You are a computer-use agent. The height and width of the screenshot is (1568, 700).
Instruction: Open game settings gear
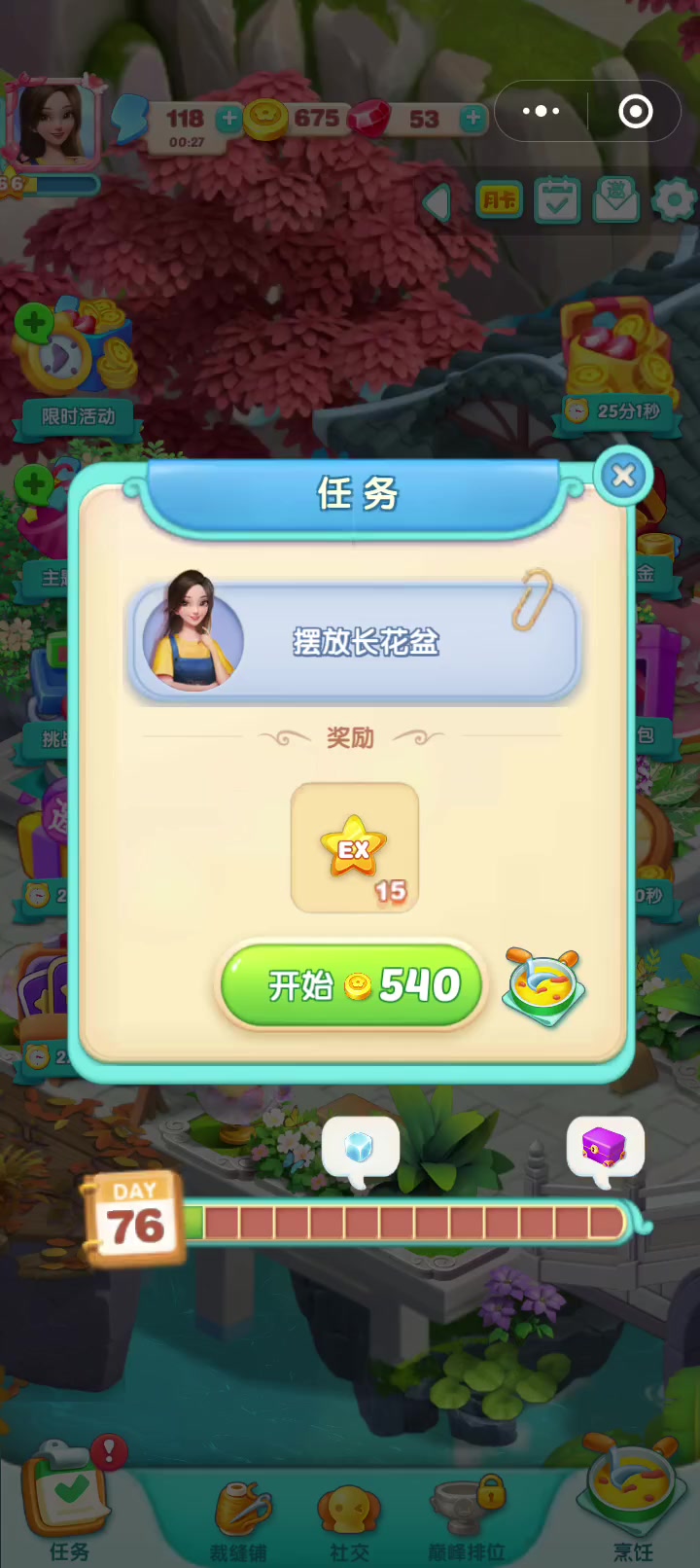pos(673,200)
